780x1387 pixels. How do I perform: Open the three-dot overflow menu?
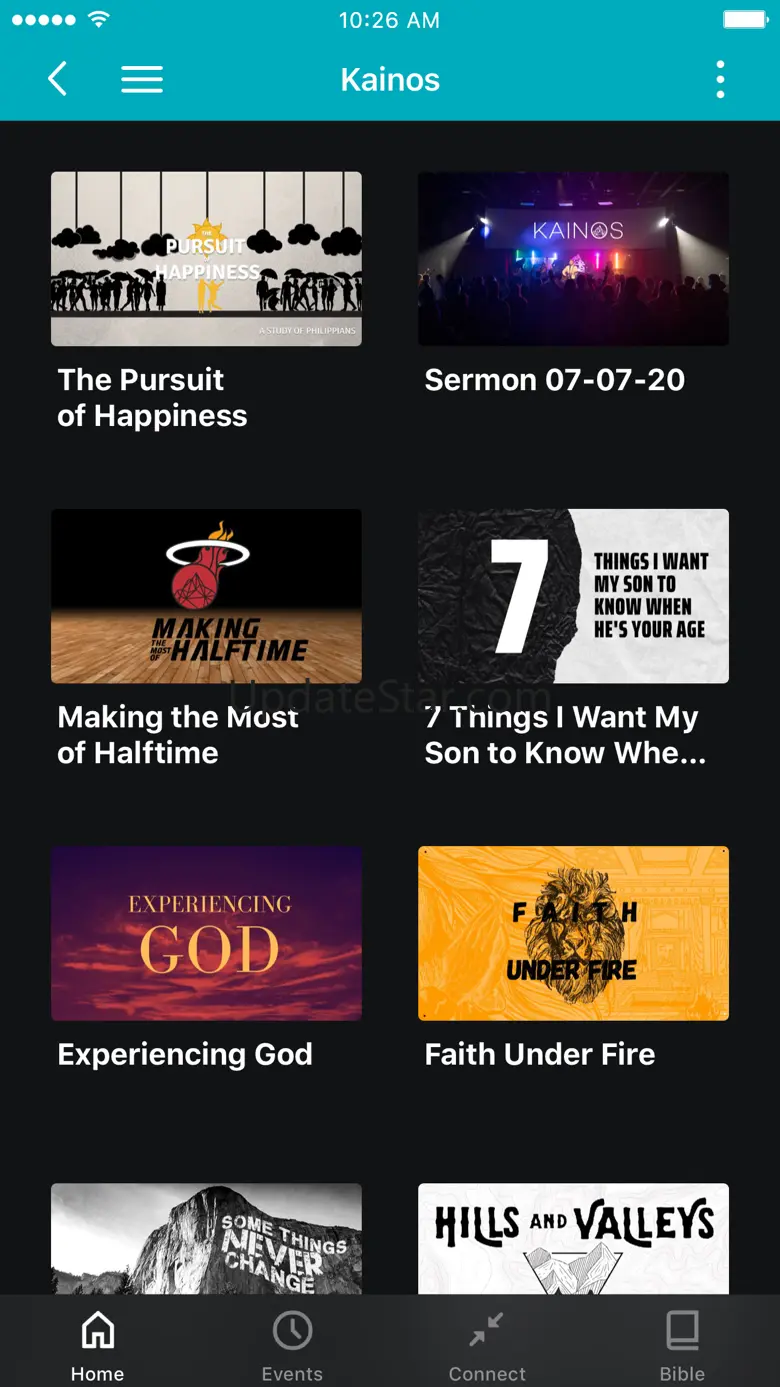(720, 79)
